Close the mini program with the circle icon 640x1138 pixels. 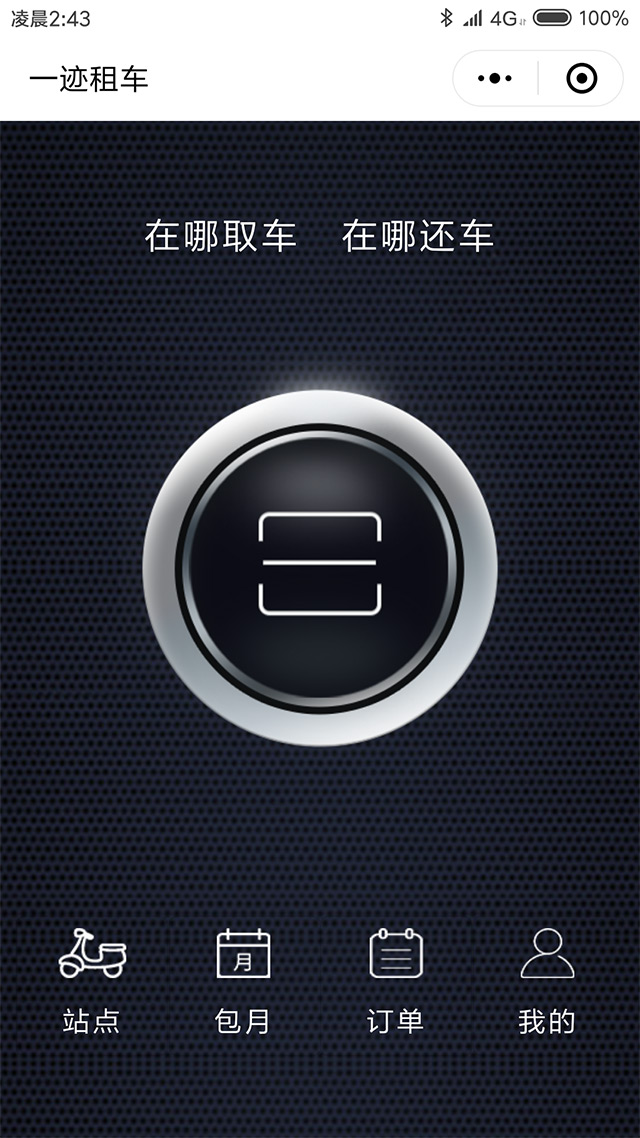pos(581,78)
